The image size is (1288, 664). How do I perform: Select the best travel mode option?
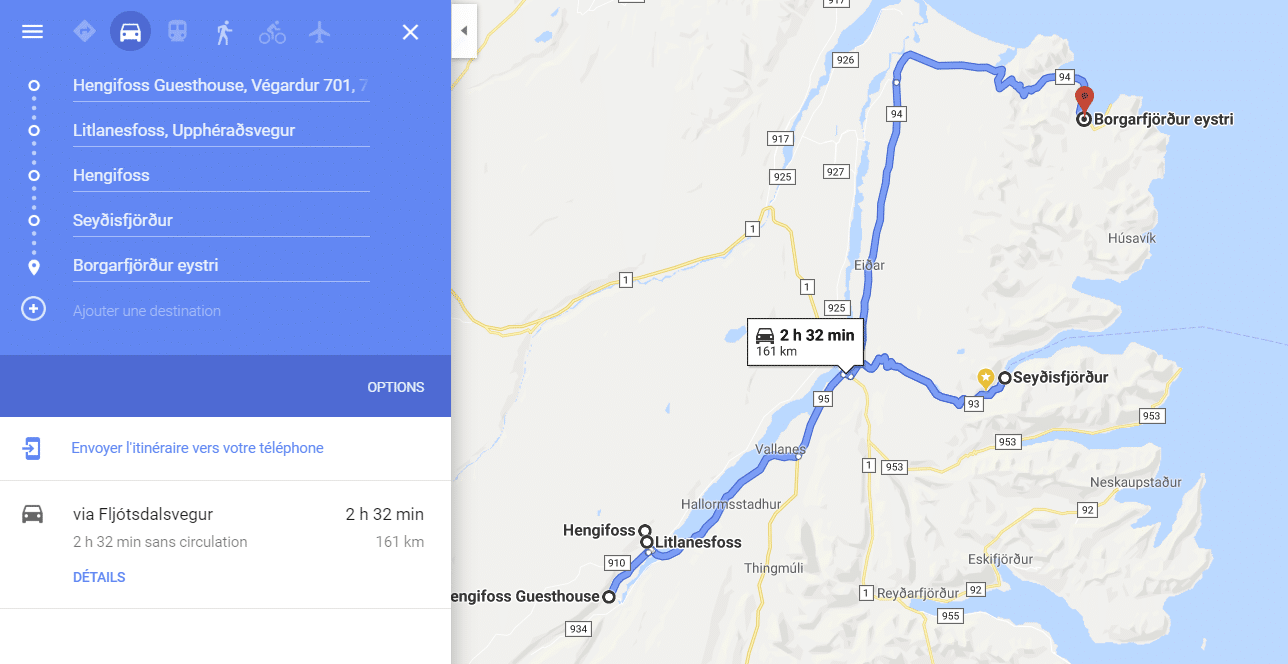click(84, 32)
